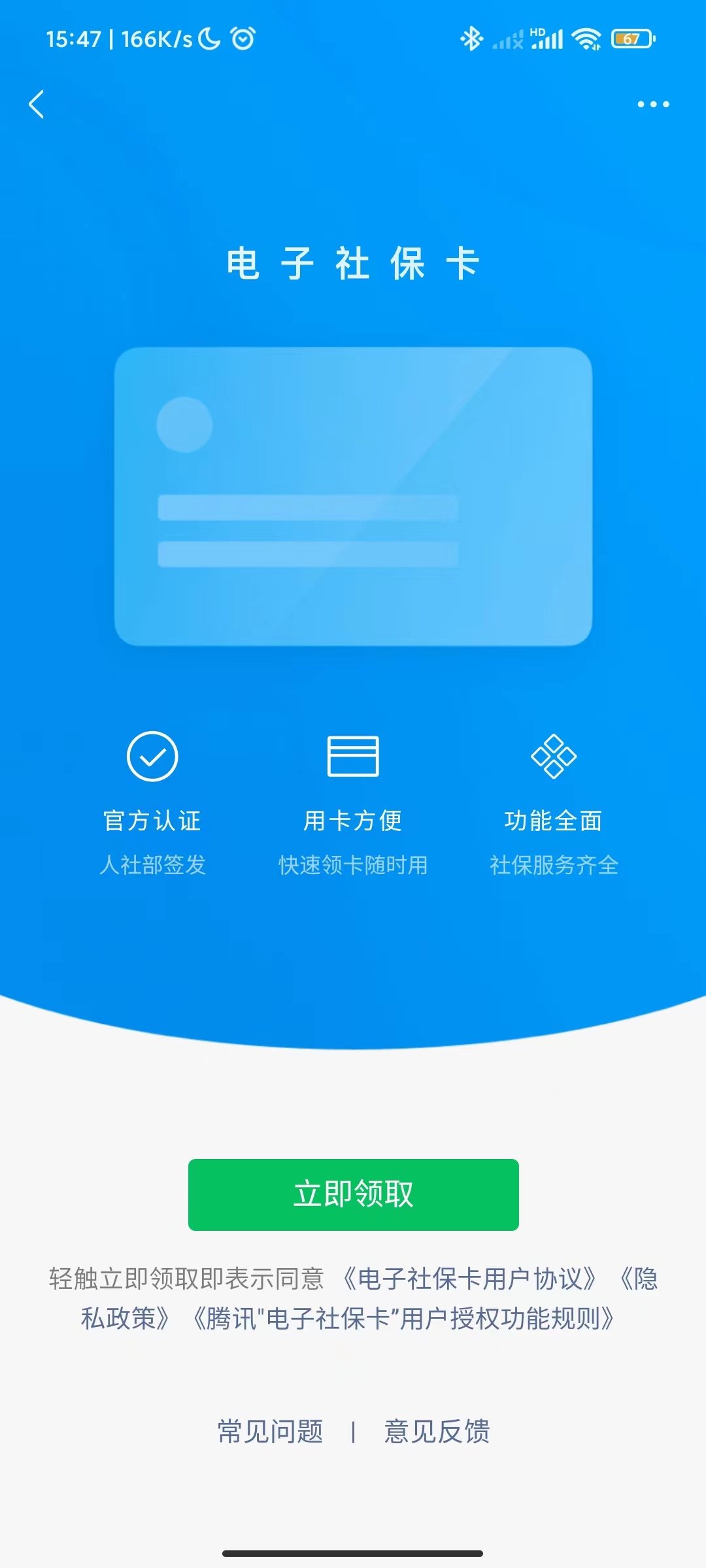706x1568 pixels.
Task: Read the 《隐私政策》 link
Action: coord(126,1318)
